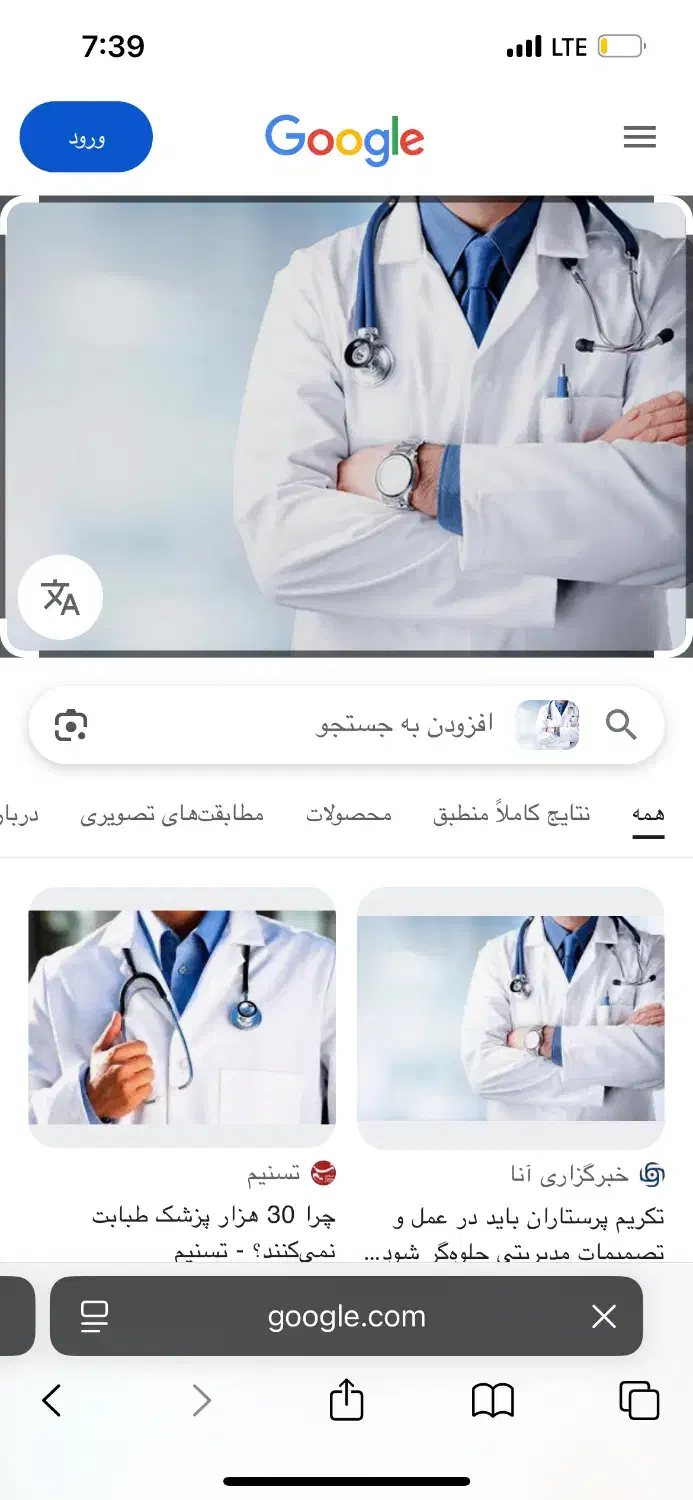Show all open tabs

(x=639, y=1400)
